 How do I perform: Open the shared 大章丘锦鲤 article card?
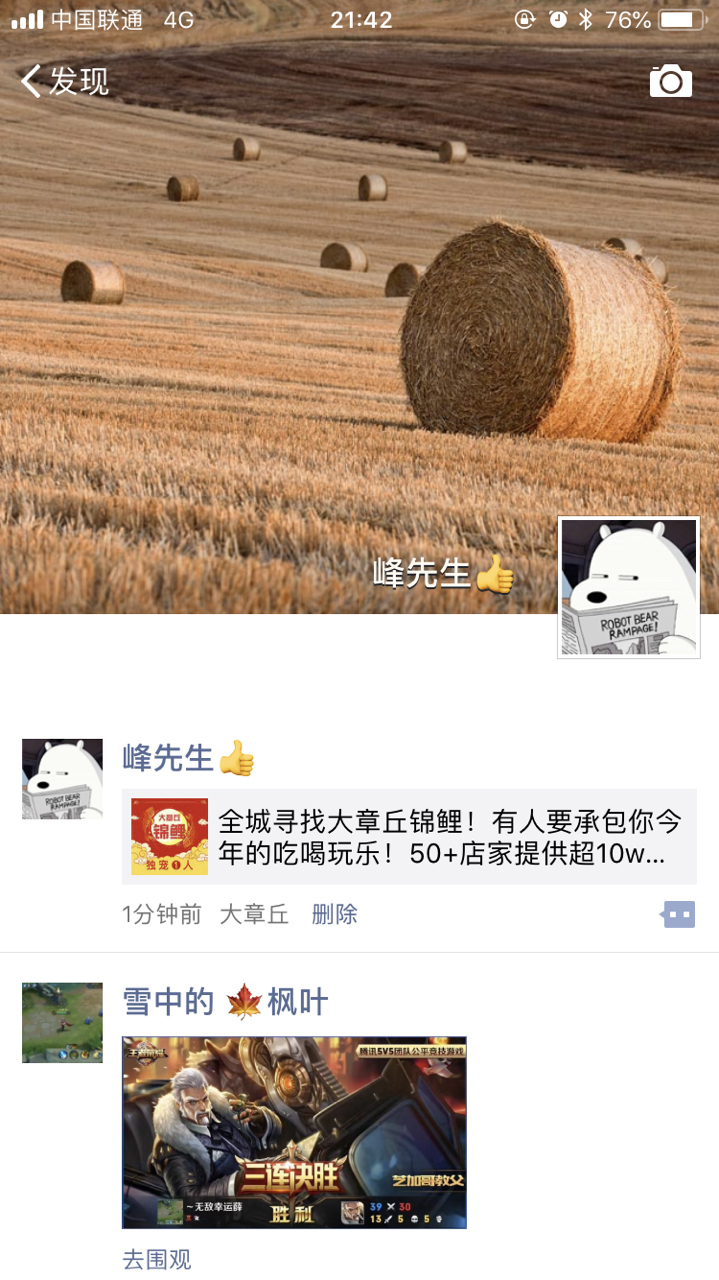point(409,837)
